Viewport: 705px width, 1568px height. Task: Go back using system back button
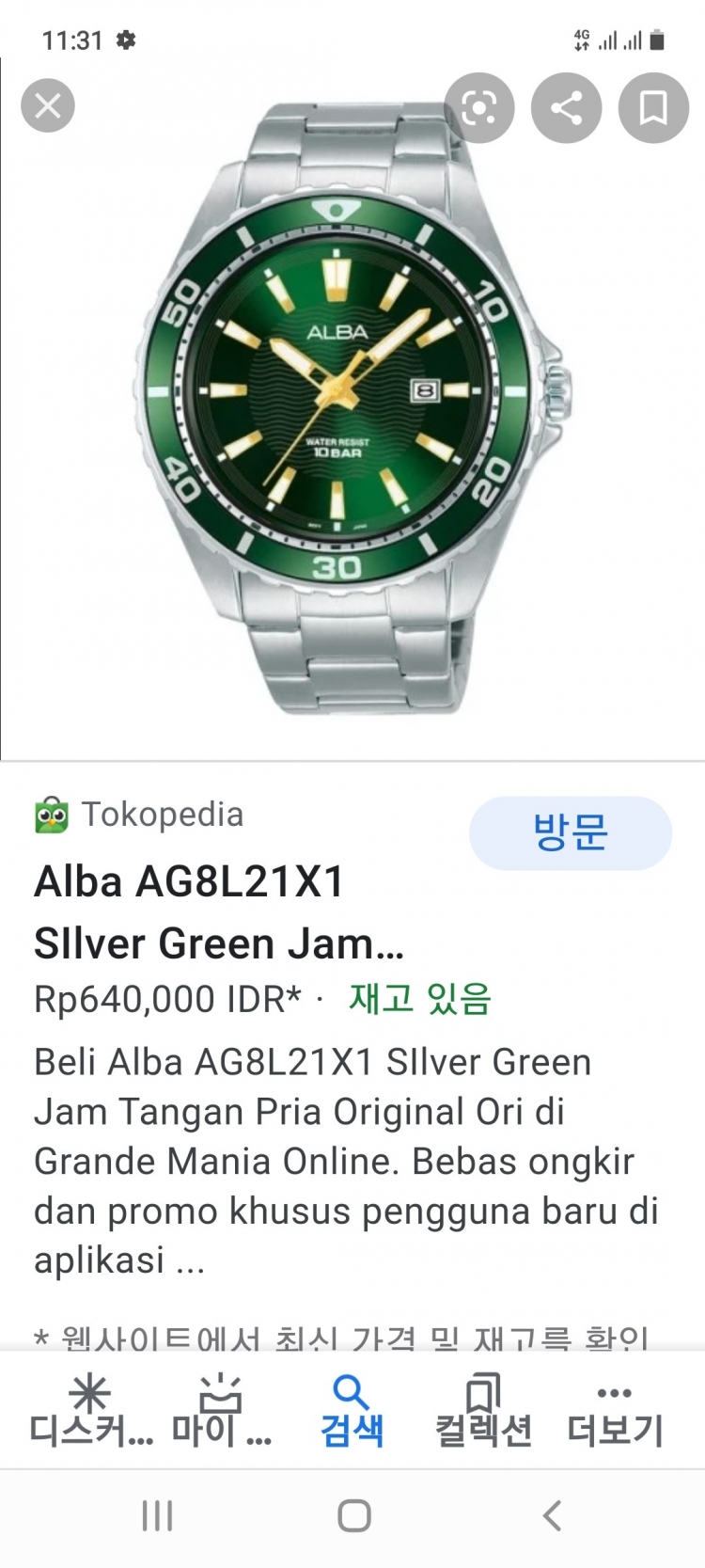552,1515
